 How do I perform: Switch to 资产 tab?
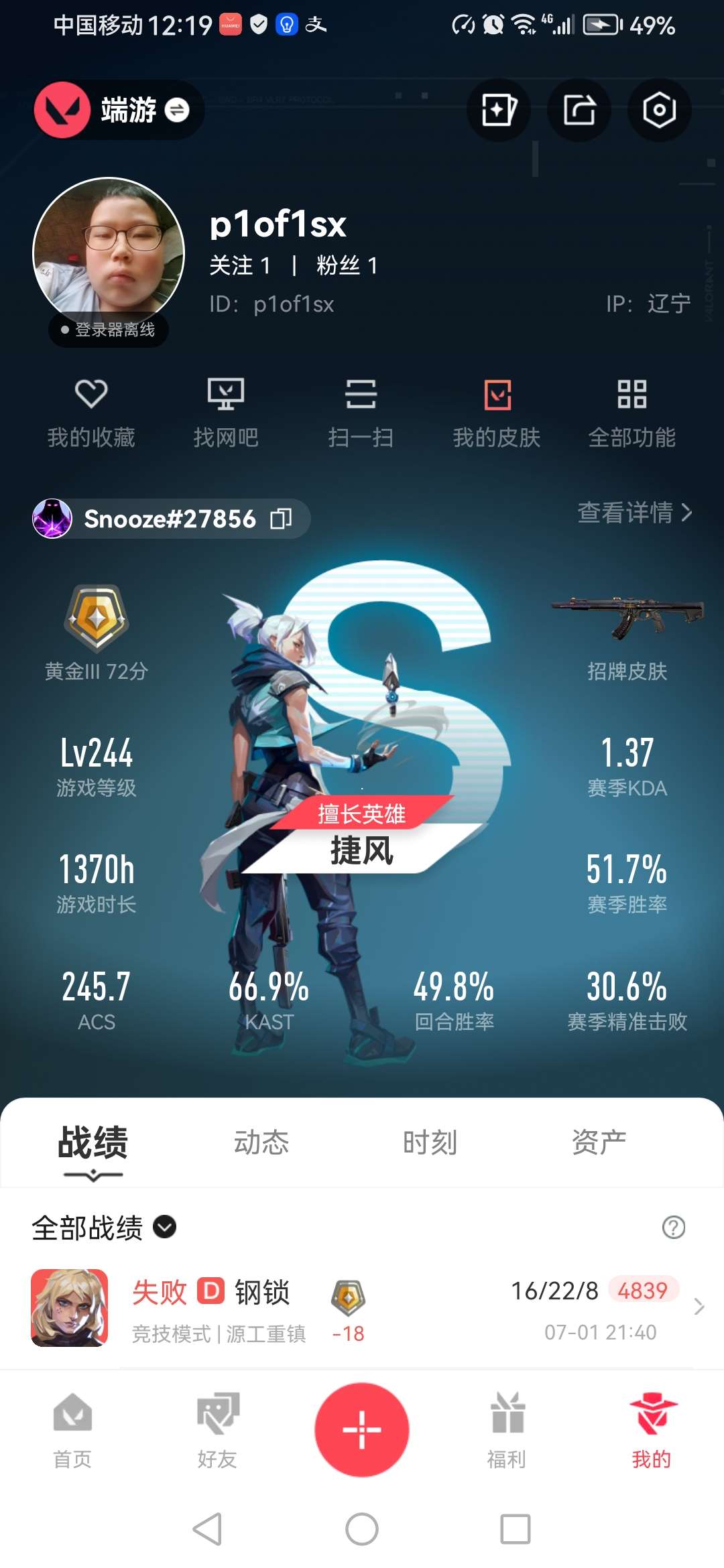pyautogui.click(x=599, y=1142)
